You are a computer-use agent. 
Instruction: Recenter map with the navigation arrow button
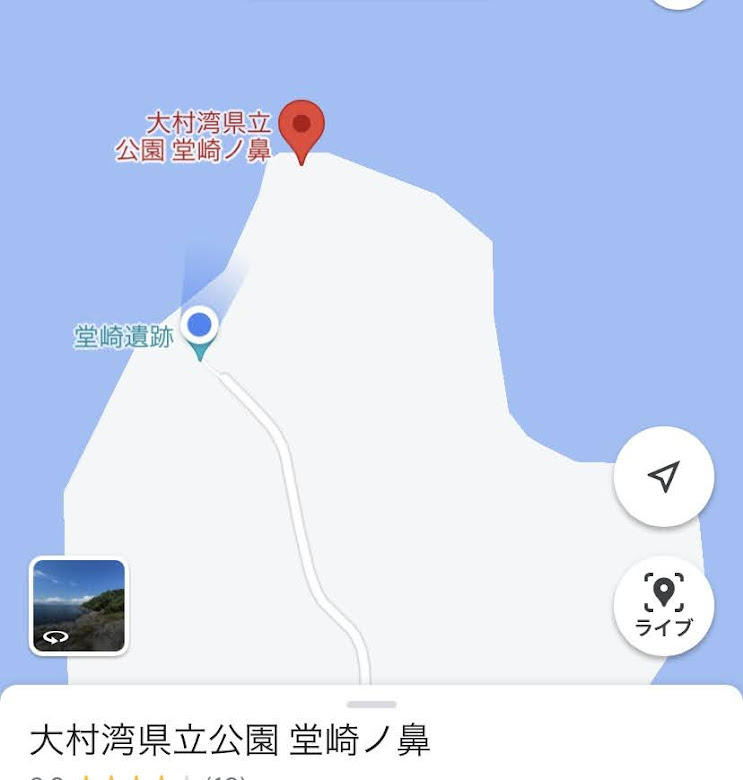pos(663,477)
